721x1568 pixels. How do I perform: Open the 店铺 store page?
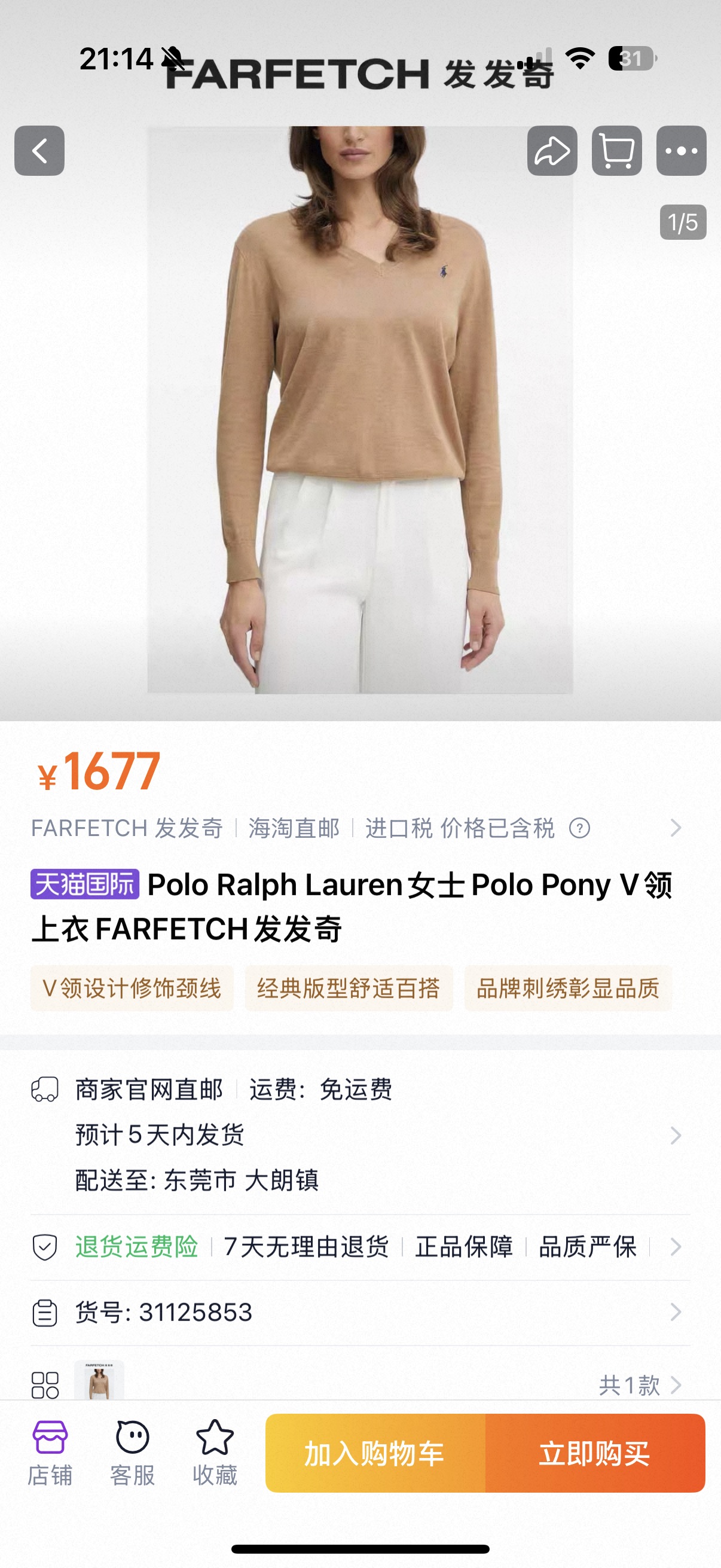click(50, 1453)
